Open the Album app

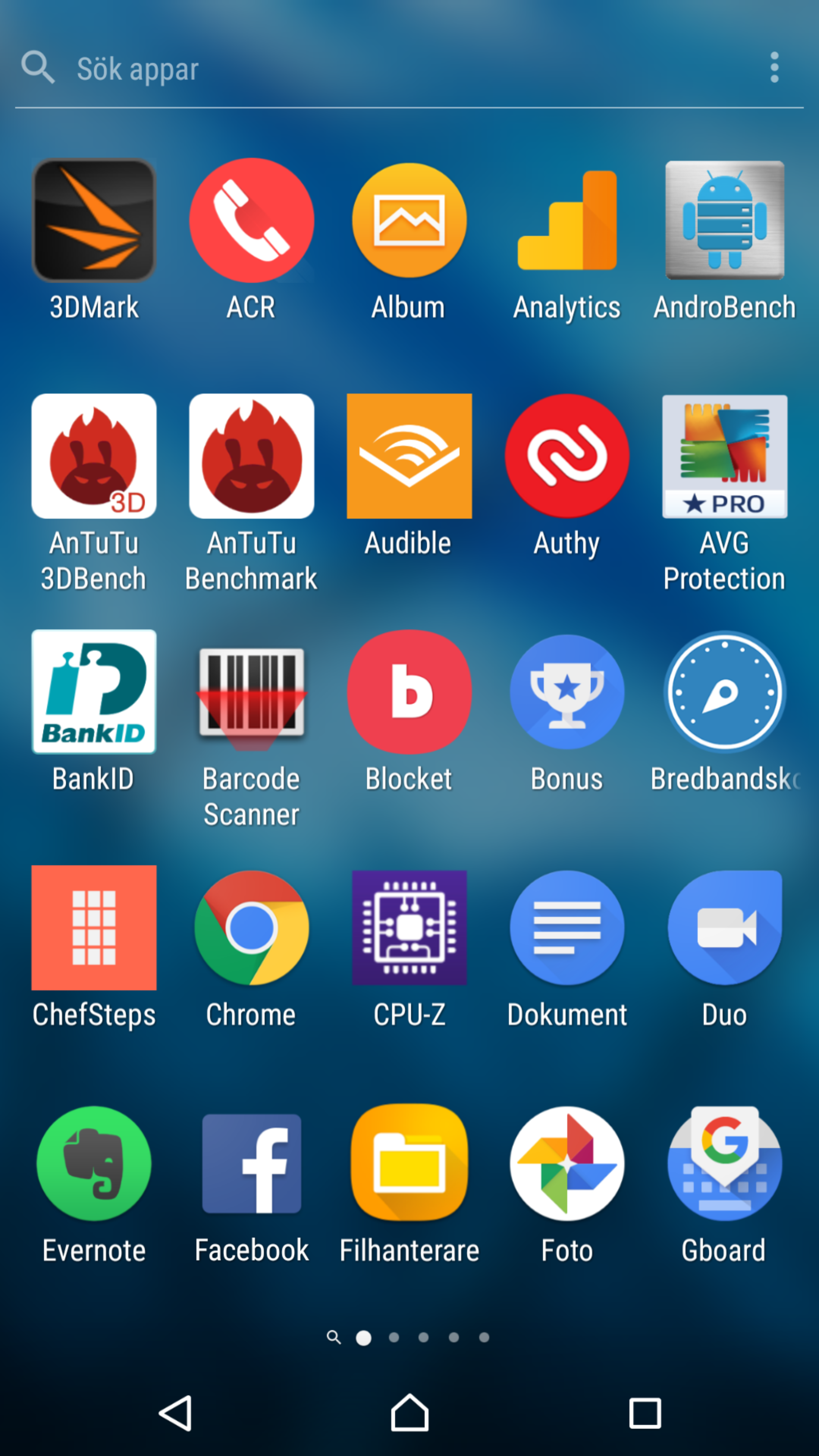coord(409,220)
